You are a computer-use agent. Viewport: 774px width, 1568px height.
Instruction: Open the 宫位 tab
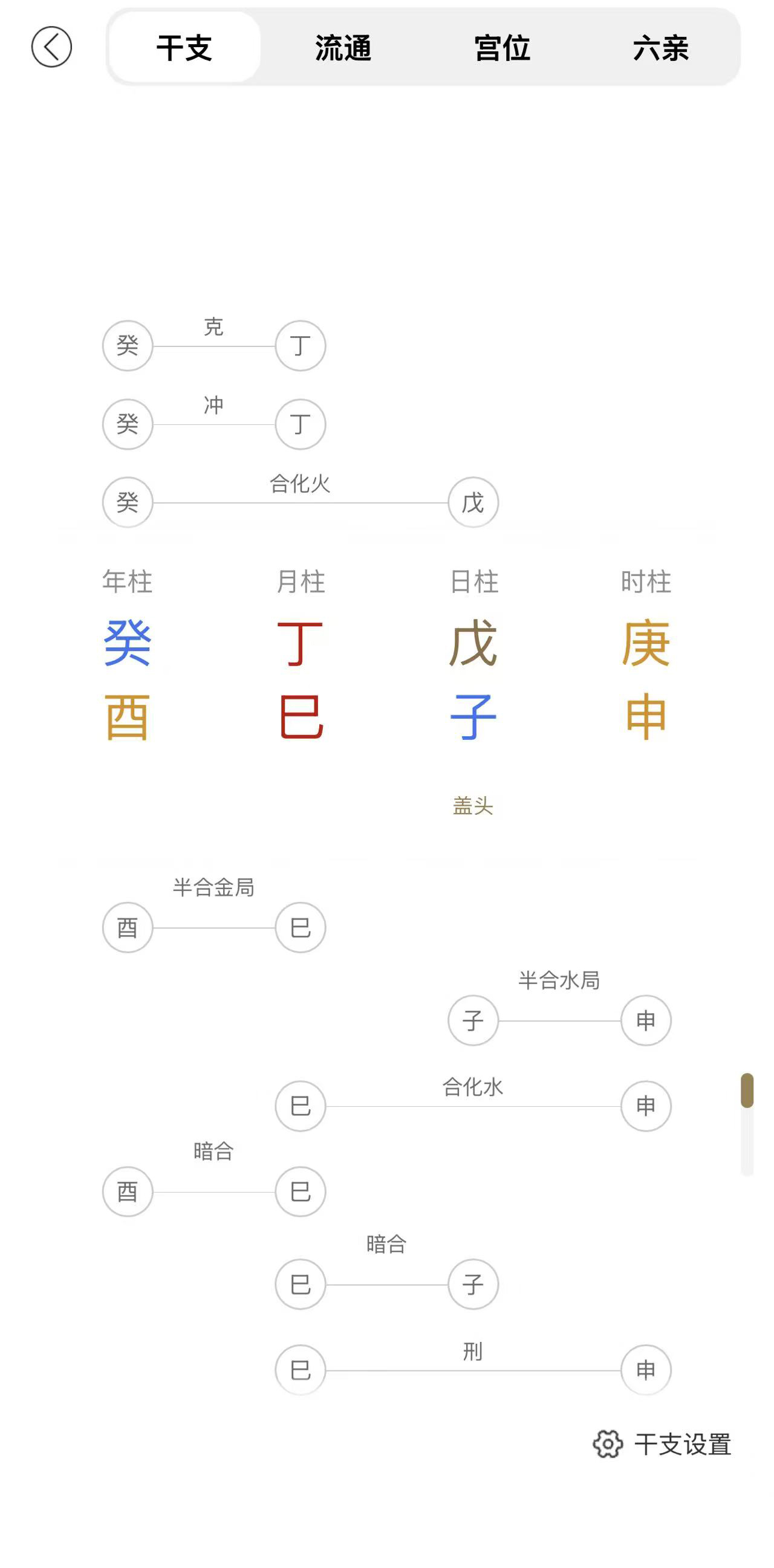(502, 48)
